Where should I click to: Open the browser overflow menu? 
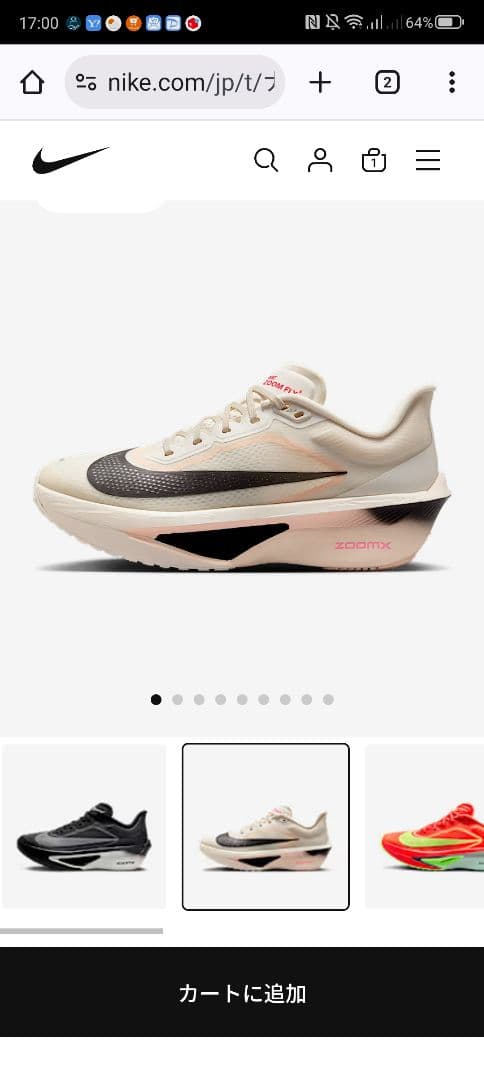click(x=452, y=83)
